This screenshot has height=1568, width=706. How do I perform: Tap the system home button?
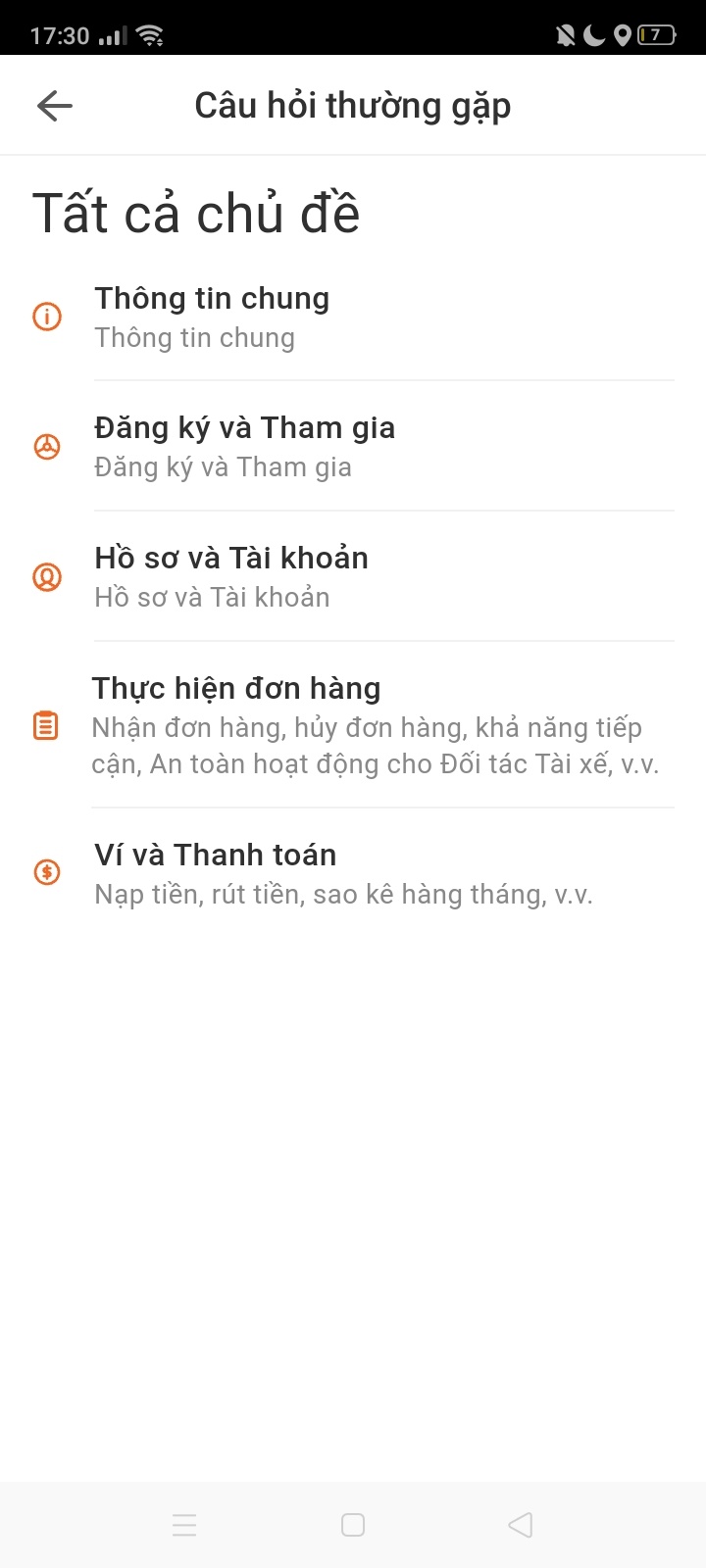353,1525
